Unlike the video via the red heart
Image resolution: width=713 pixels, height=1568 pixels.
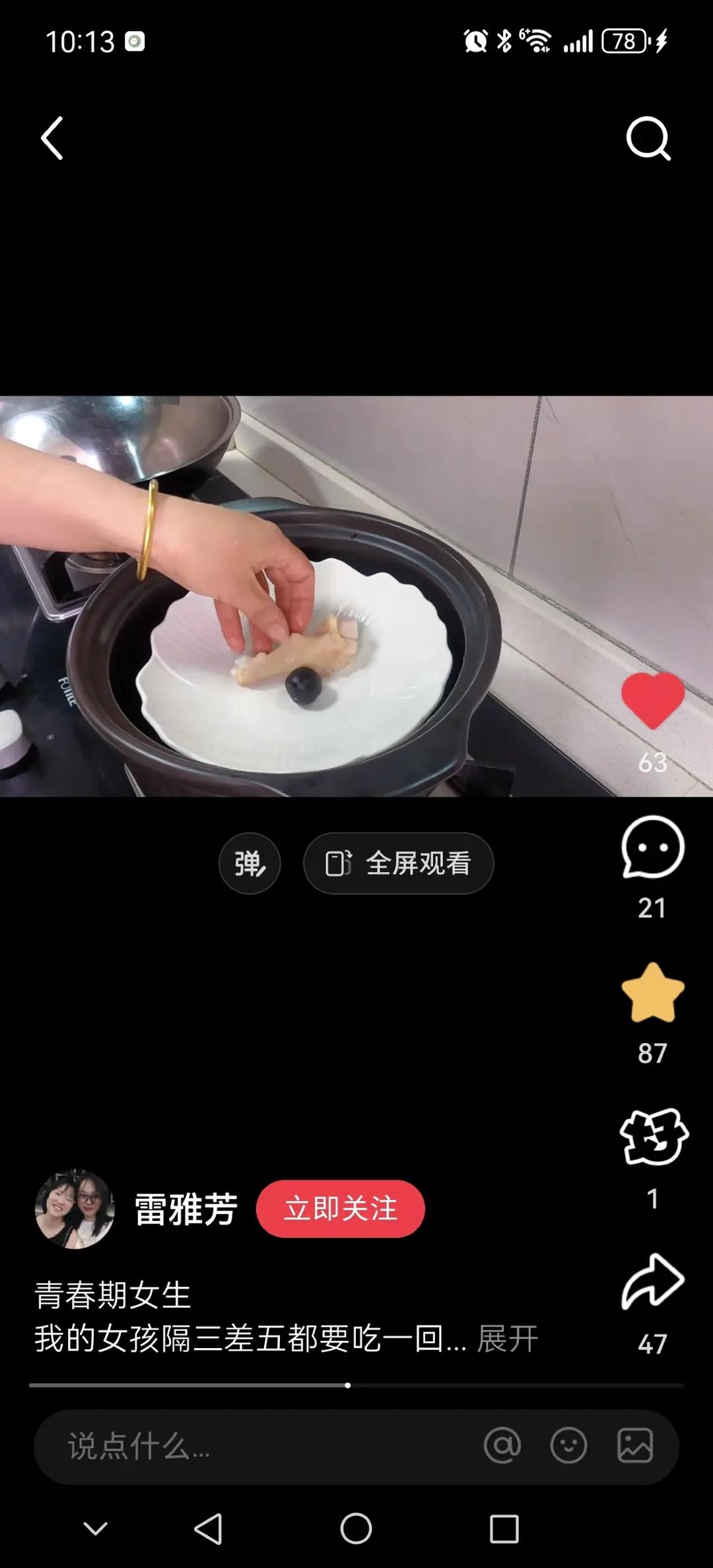click(652, 701)
